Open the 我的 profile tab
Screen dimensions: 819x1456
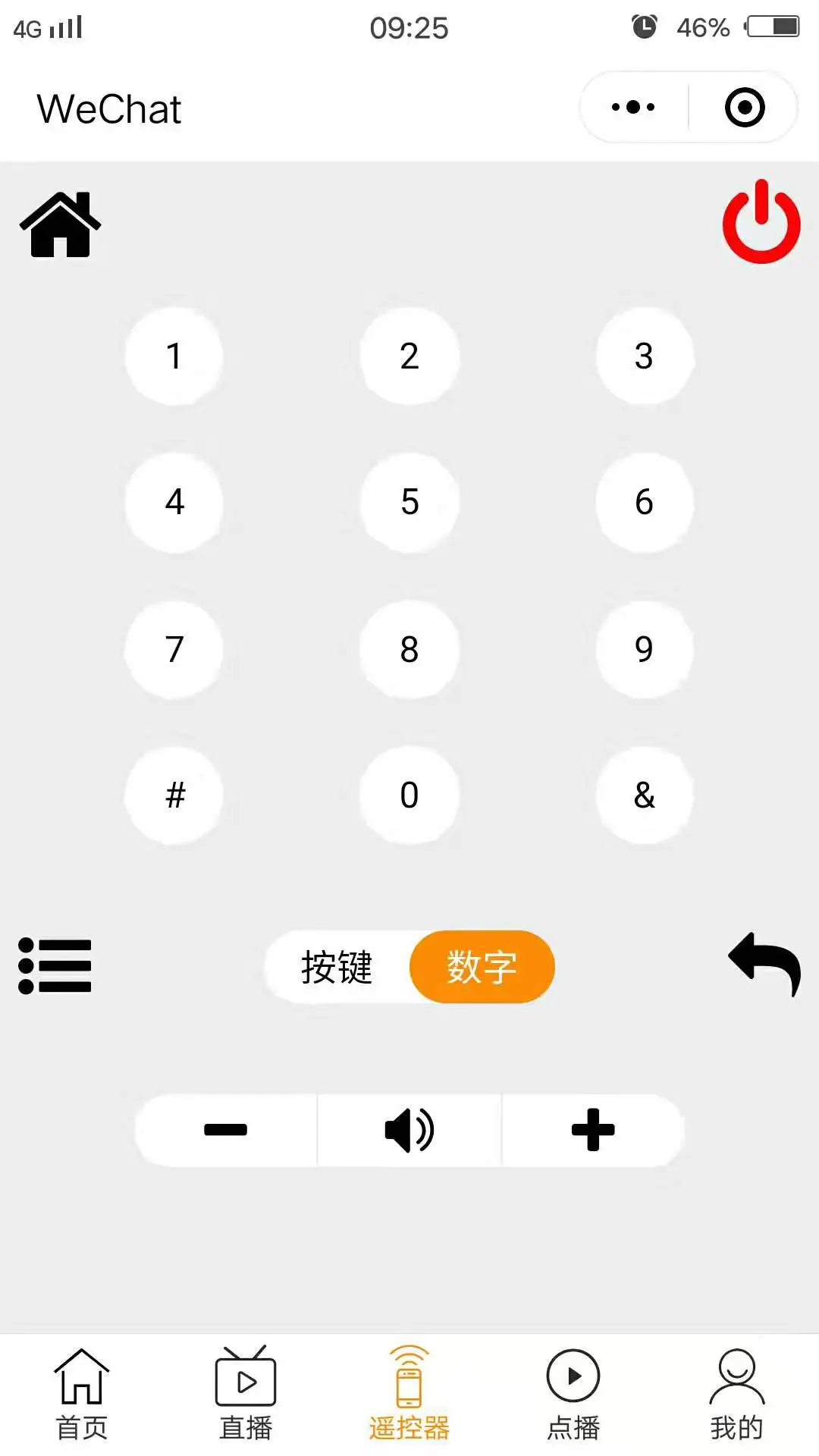click(736, 1394)
